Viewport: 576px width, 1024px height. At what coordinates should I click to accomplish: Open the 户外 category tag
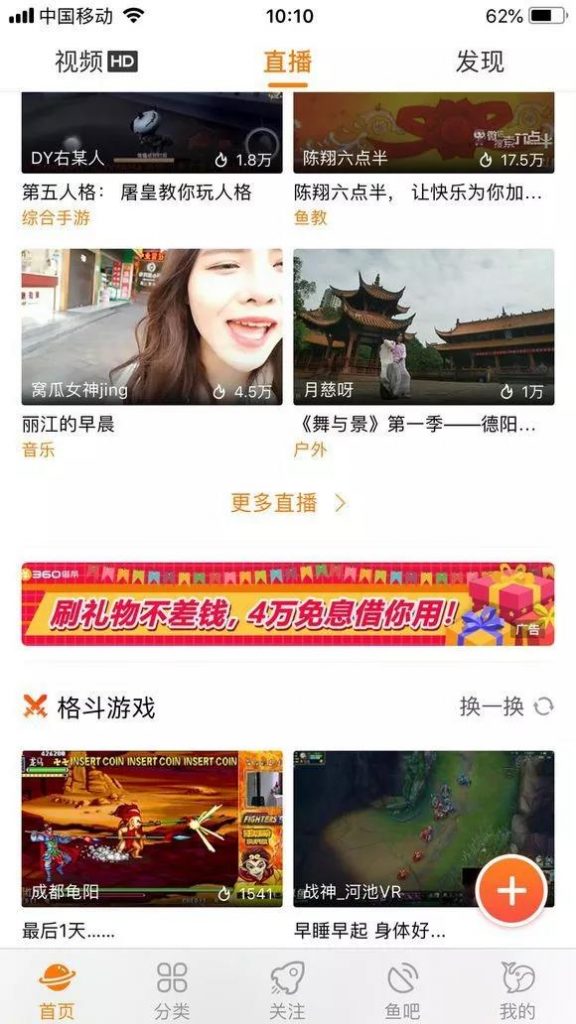coord(310,449)
